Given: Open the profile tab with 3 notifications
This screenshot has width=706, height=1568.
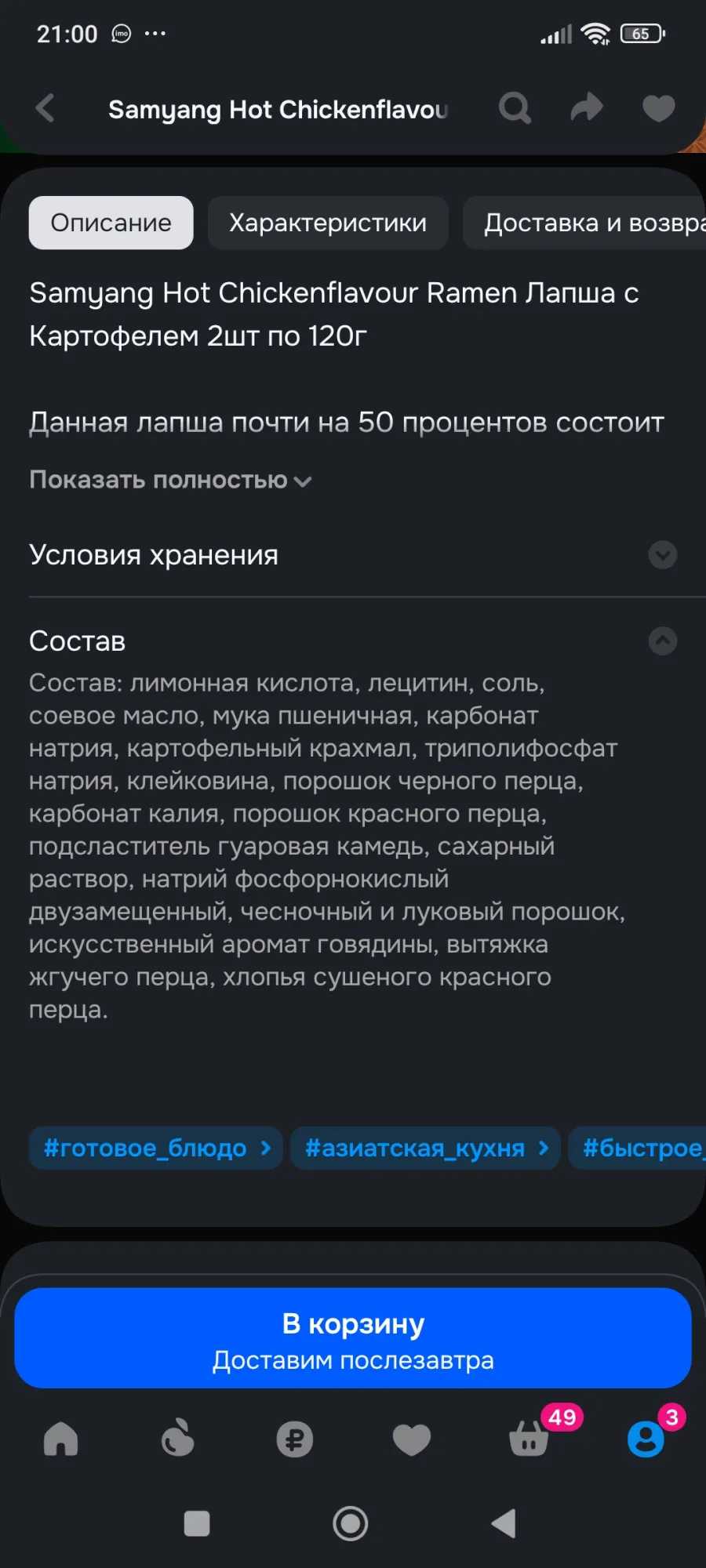Looking at the screenshot, I should pos(646,1439).
